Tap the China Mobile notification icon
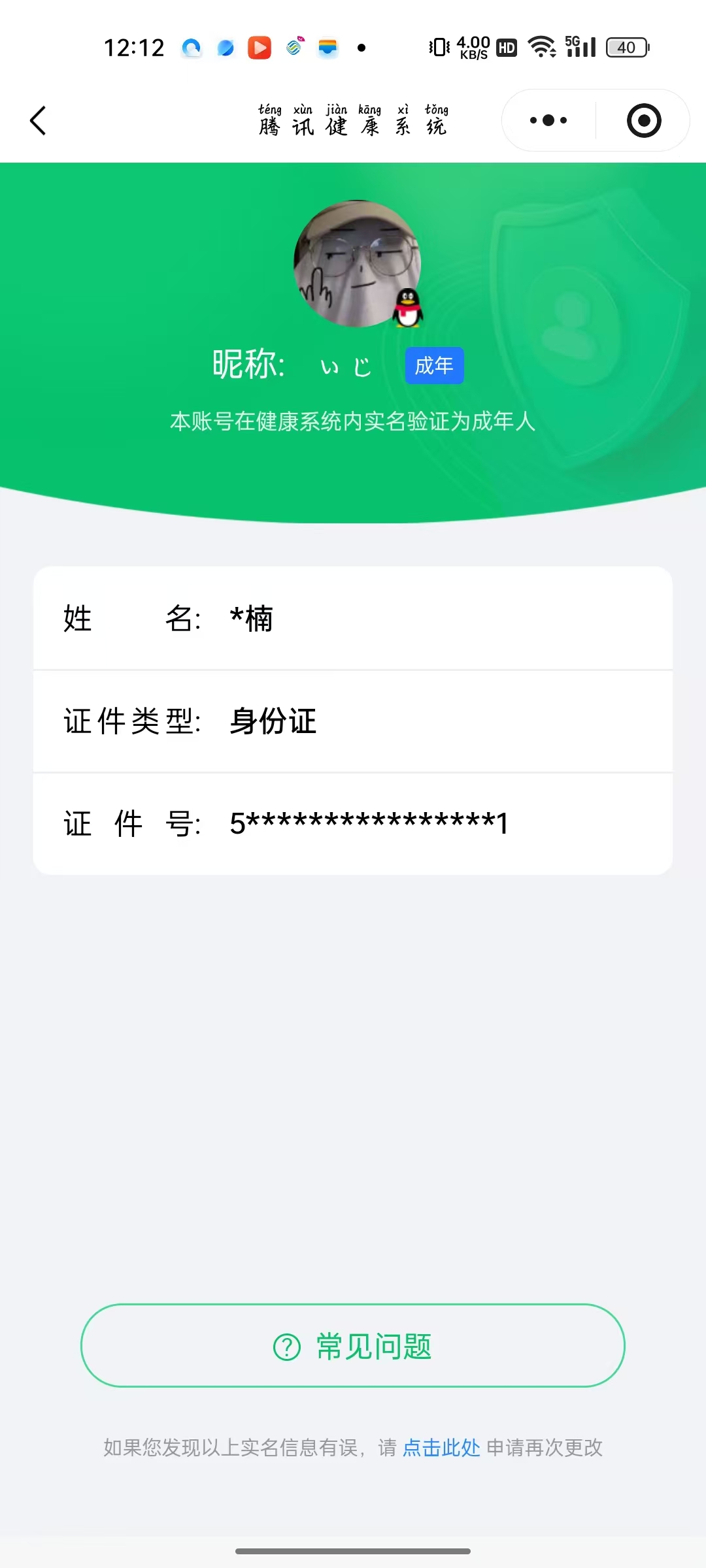The image size is (706, 1568). click(294, 46)
